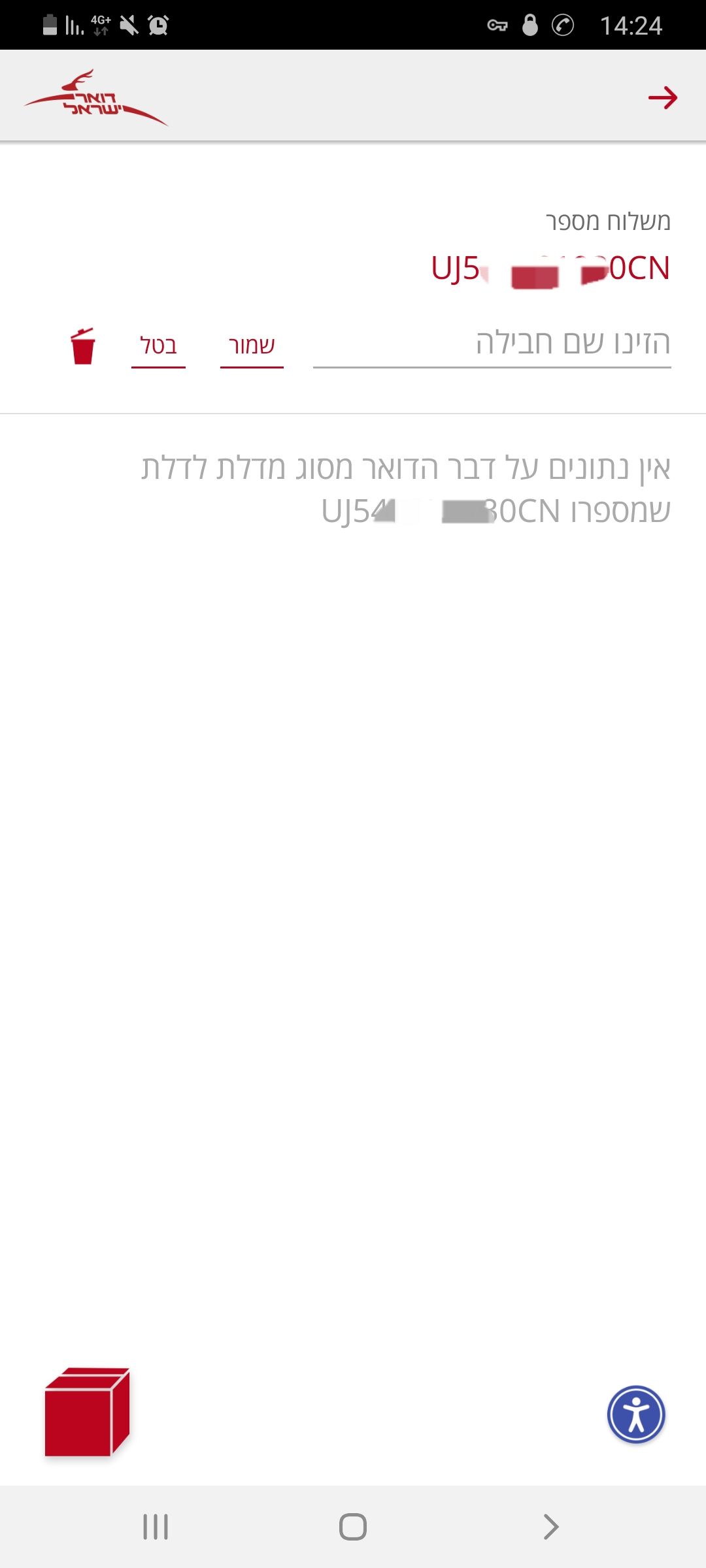Delete the shipment with the trash icon
706x1568 pixels.
[83, 346]
